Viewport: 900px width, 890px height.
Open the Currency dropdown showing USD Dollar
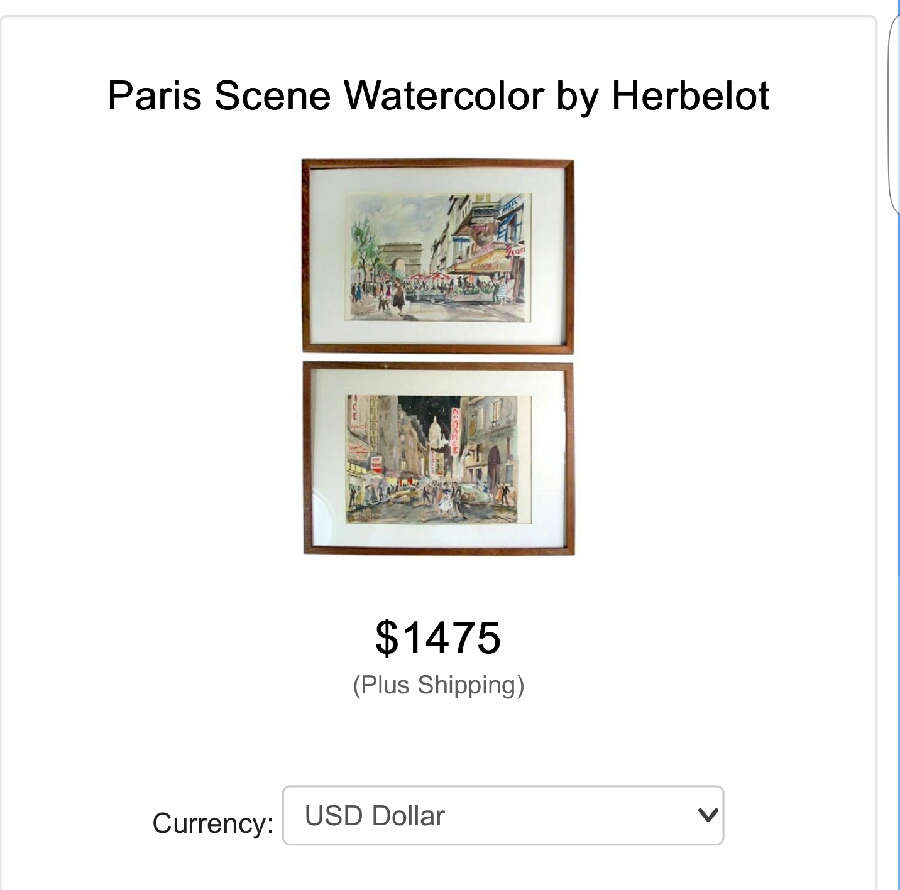tap(503, 816)
